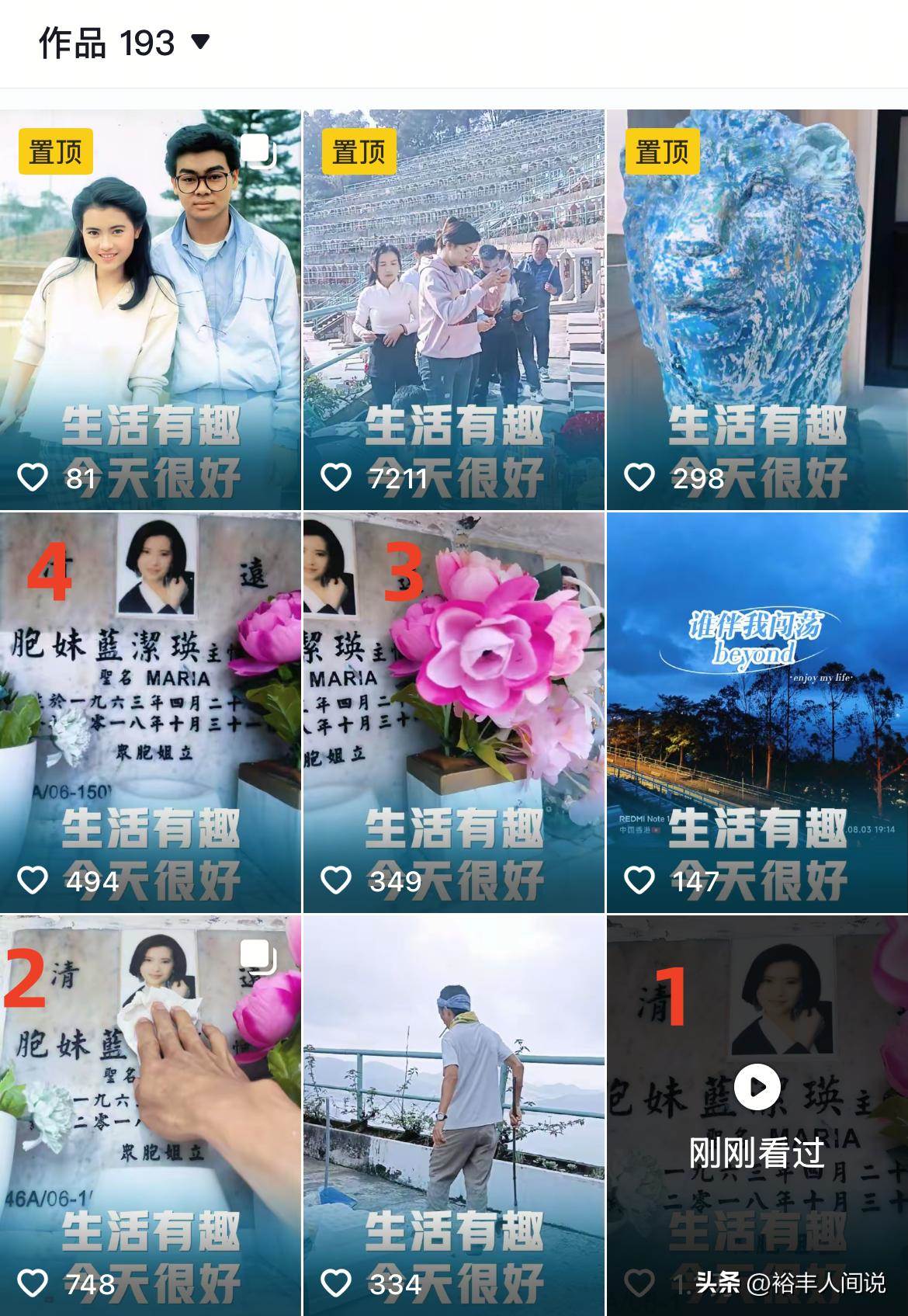The height and width of the screenshot is (1316, 908).
Task: Open the pinned video with 7211 likes
Action: 453,309
